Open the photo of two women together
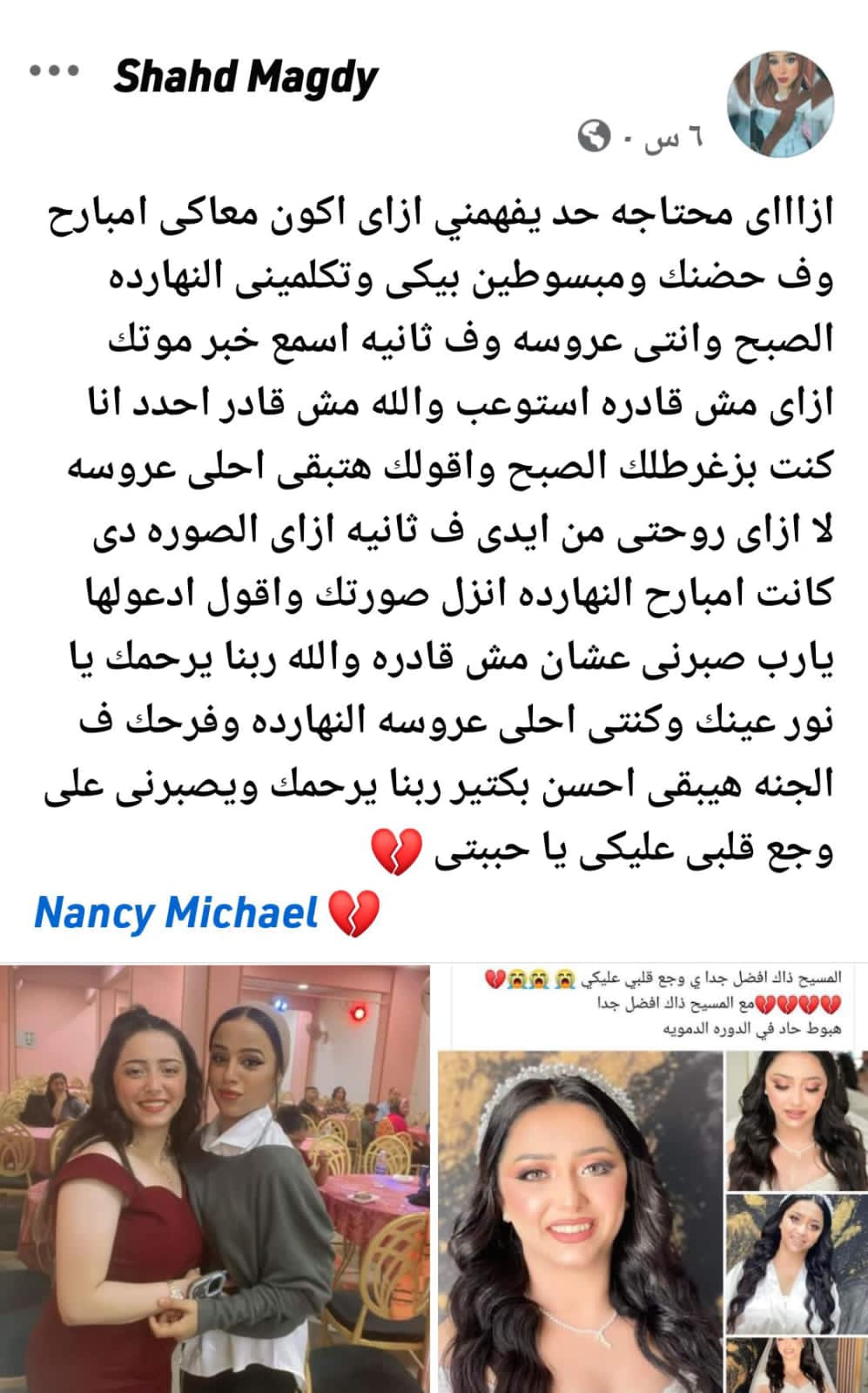The height and width of the screenshot is (1393, 868). [x=215, y=1178]
